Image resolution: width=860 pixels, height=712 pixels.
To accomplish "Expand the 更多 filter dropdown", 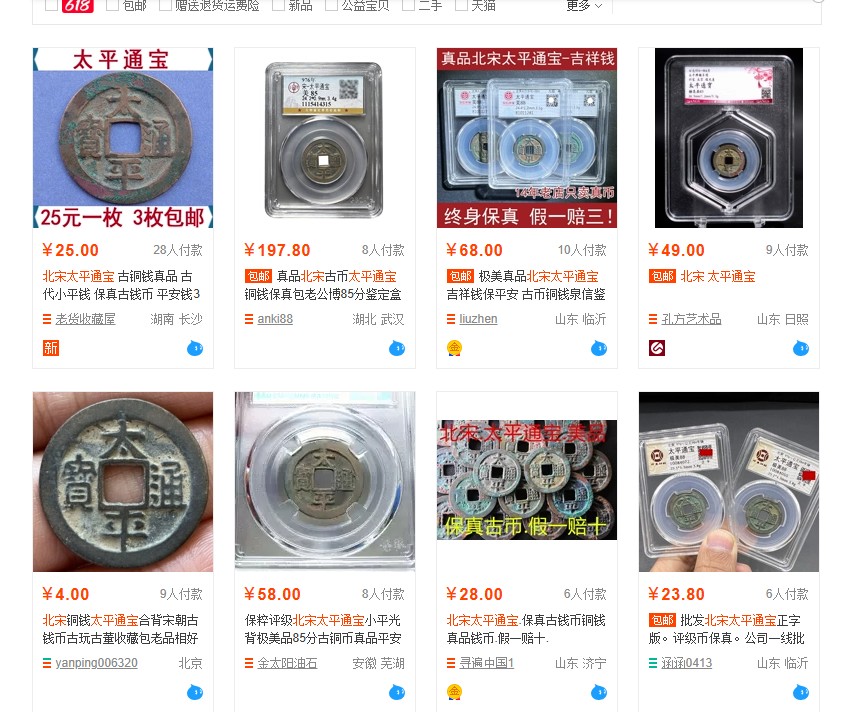I will 584,6.
